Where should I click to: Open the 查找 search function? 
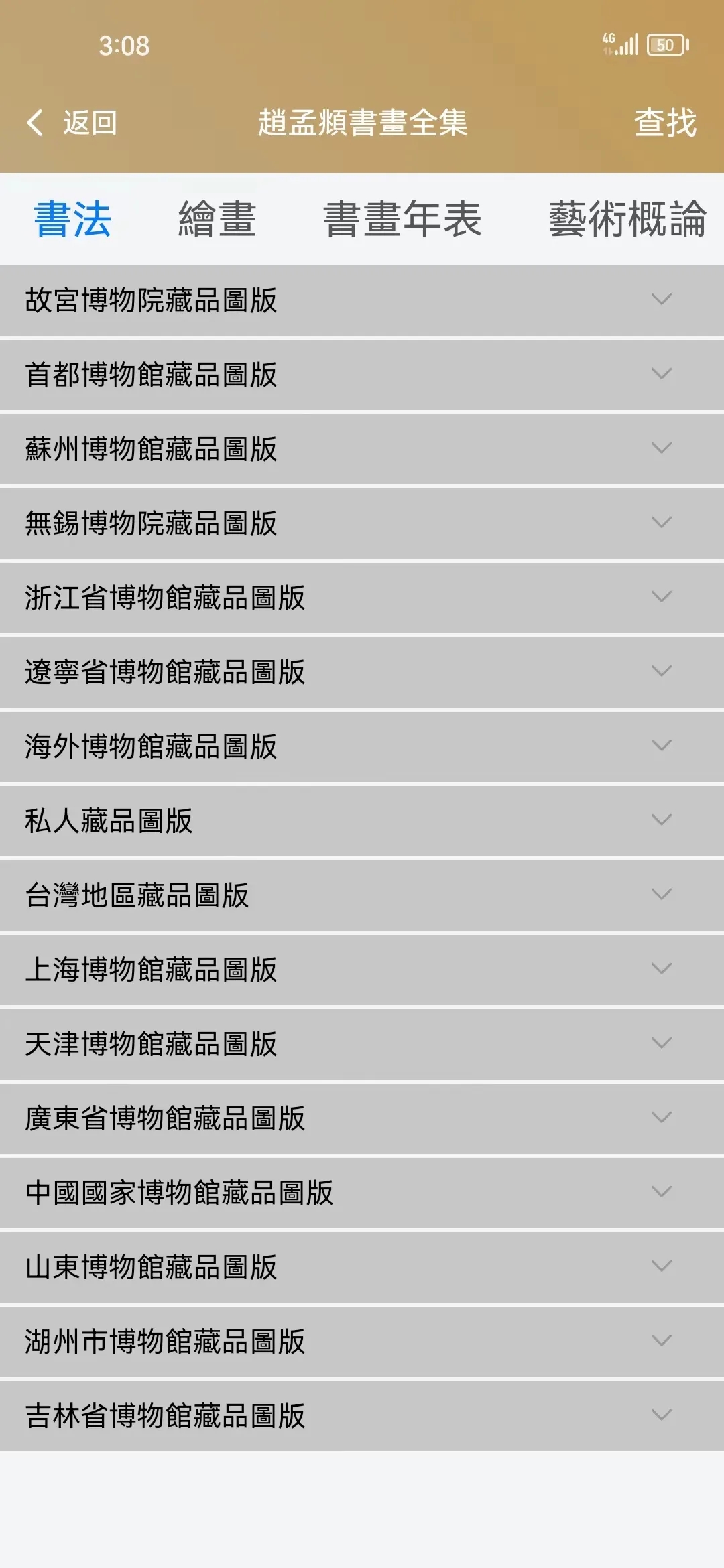click(x=665, y=123)
